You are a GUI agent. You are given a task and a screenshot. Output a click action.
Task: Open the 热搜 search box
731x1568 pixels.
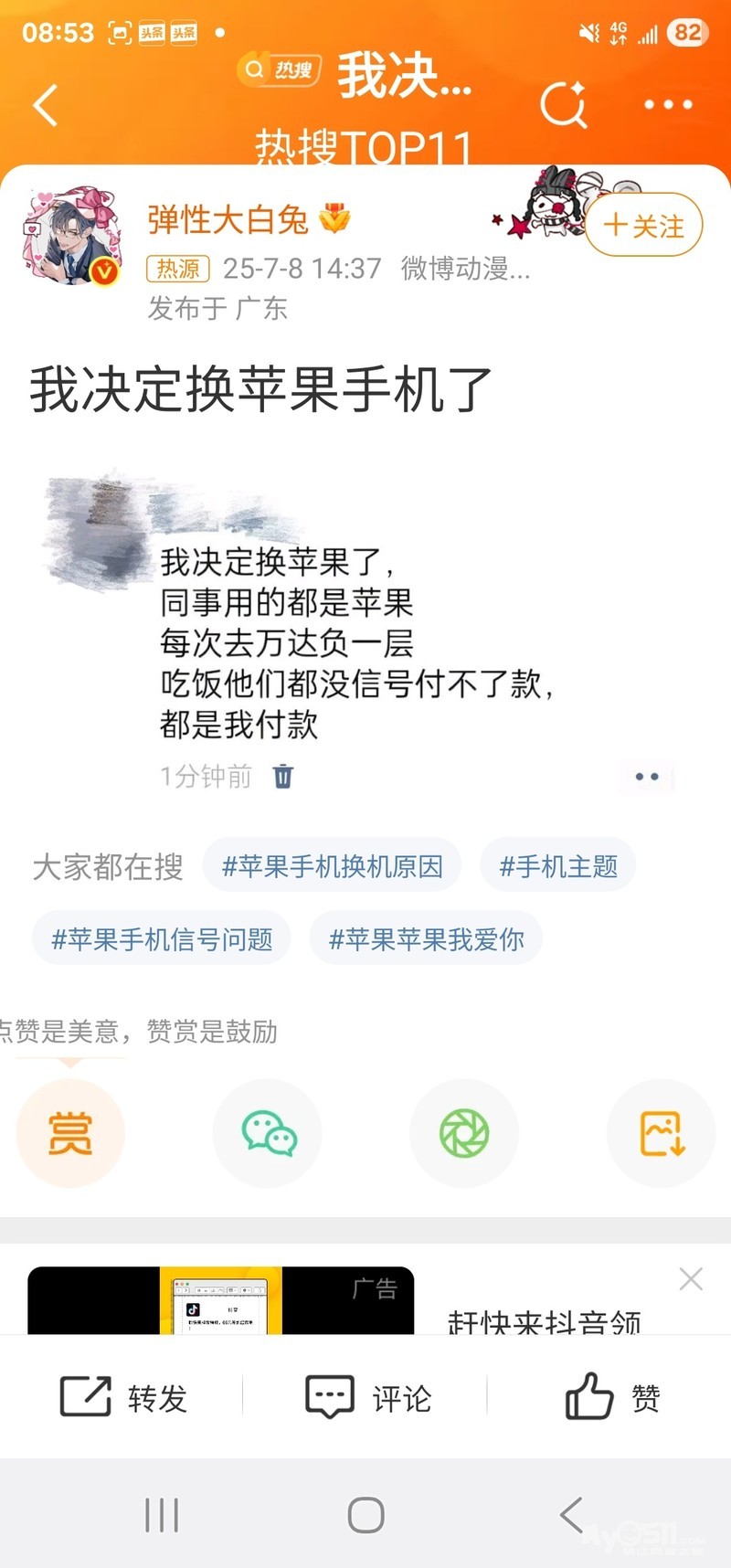coord(280,69)
